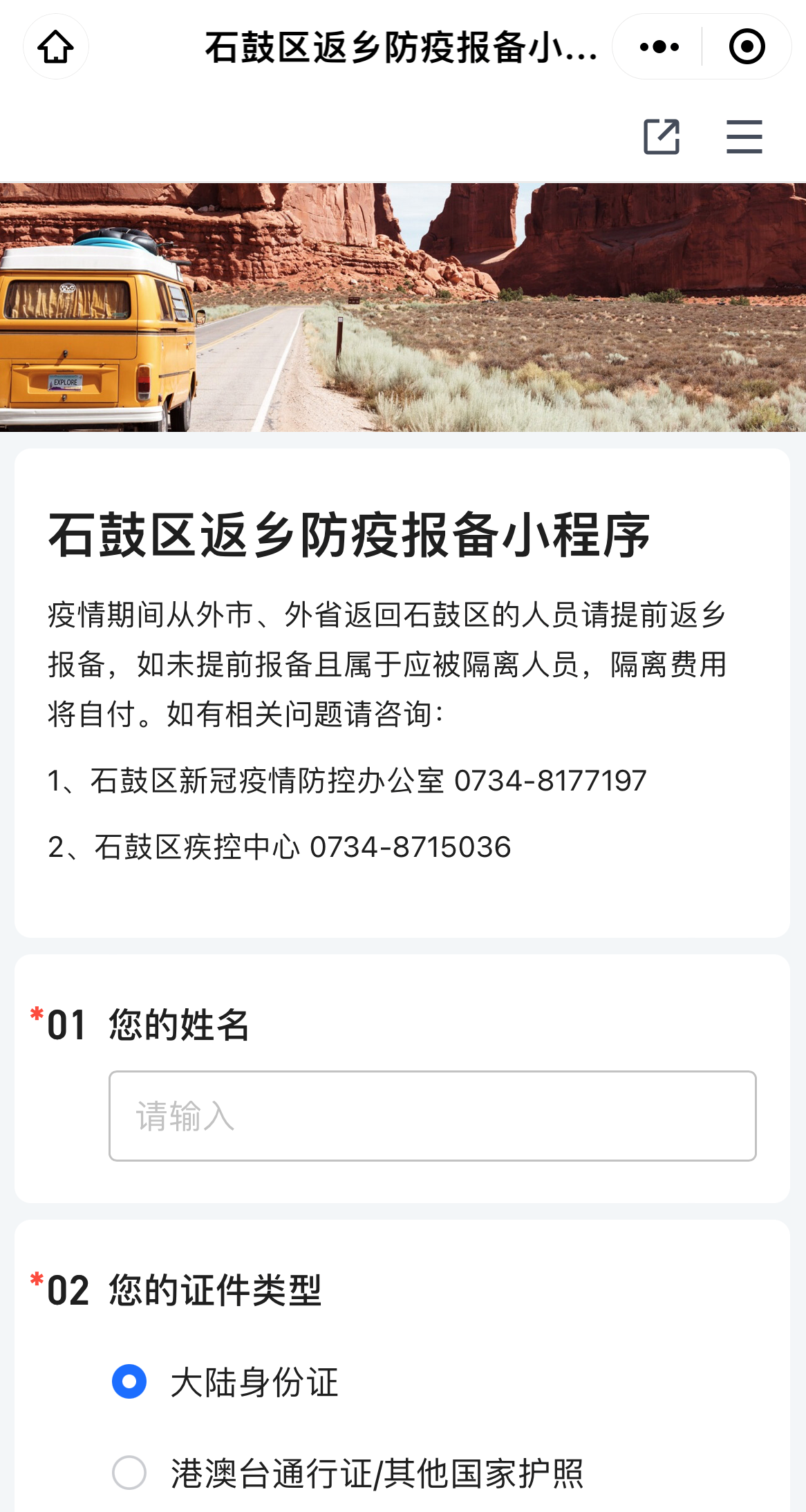Select 大陆身份证 as the ID type
The height and width of the screenshot is (1512, 806).
(x=129, y=1382)
